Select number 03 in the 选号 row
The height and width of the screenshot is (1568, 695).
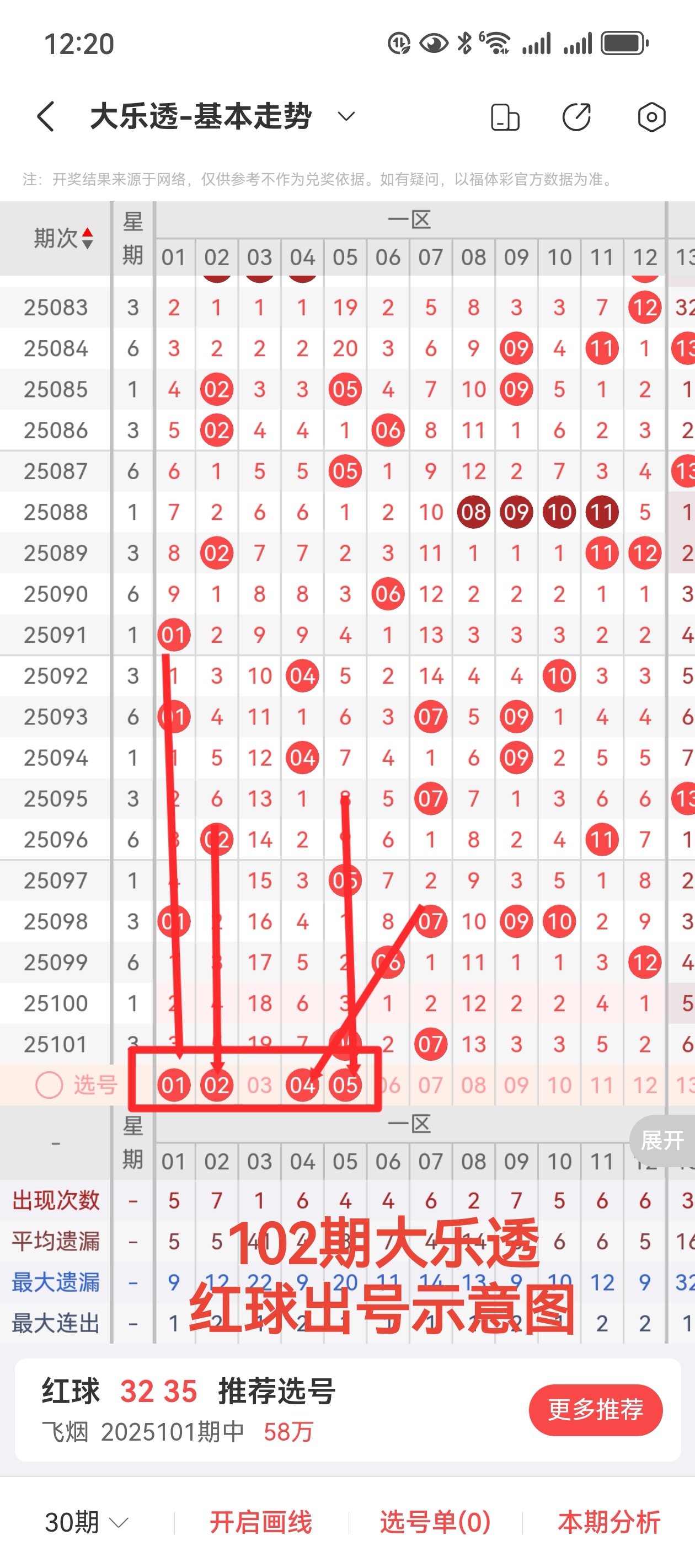[259, 1085]
